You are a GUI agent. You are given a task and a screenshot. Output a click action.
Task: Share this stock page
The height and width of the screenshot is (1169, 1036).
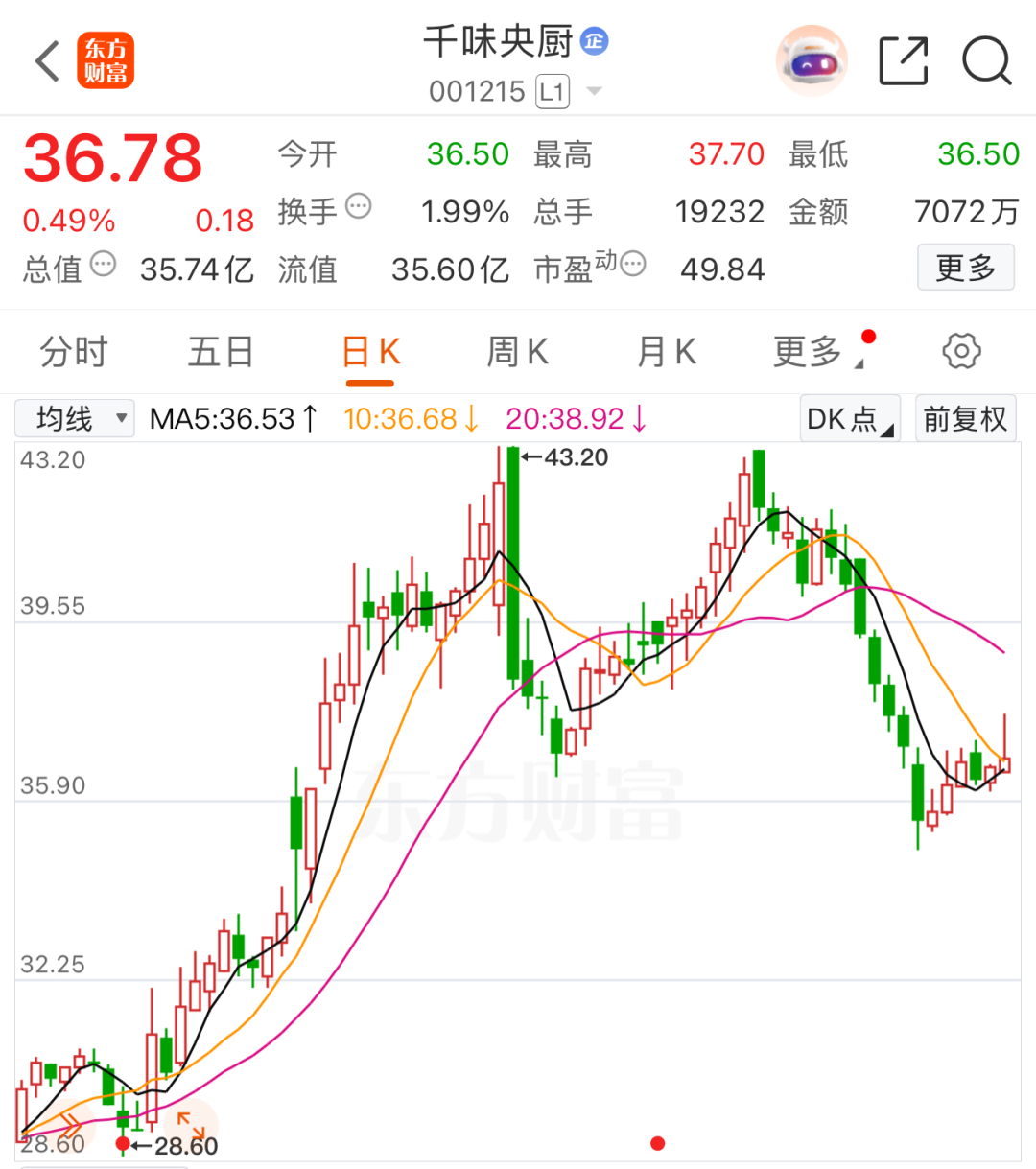904,61
